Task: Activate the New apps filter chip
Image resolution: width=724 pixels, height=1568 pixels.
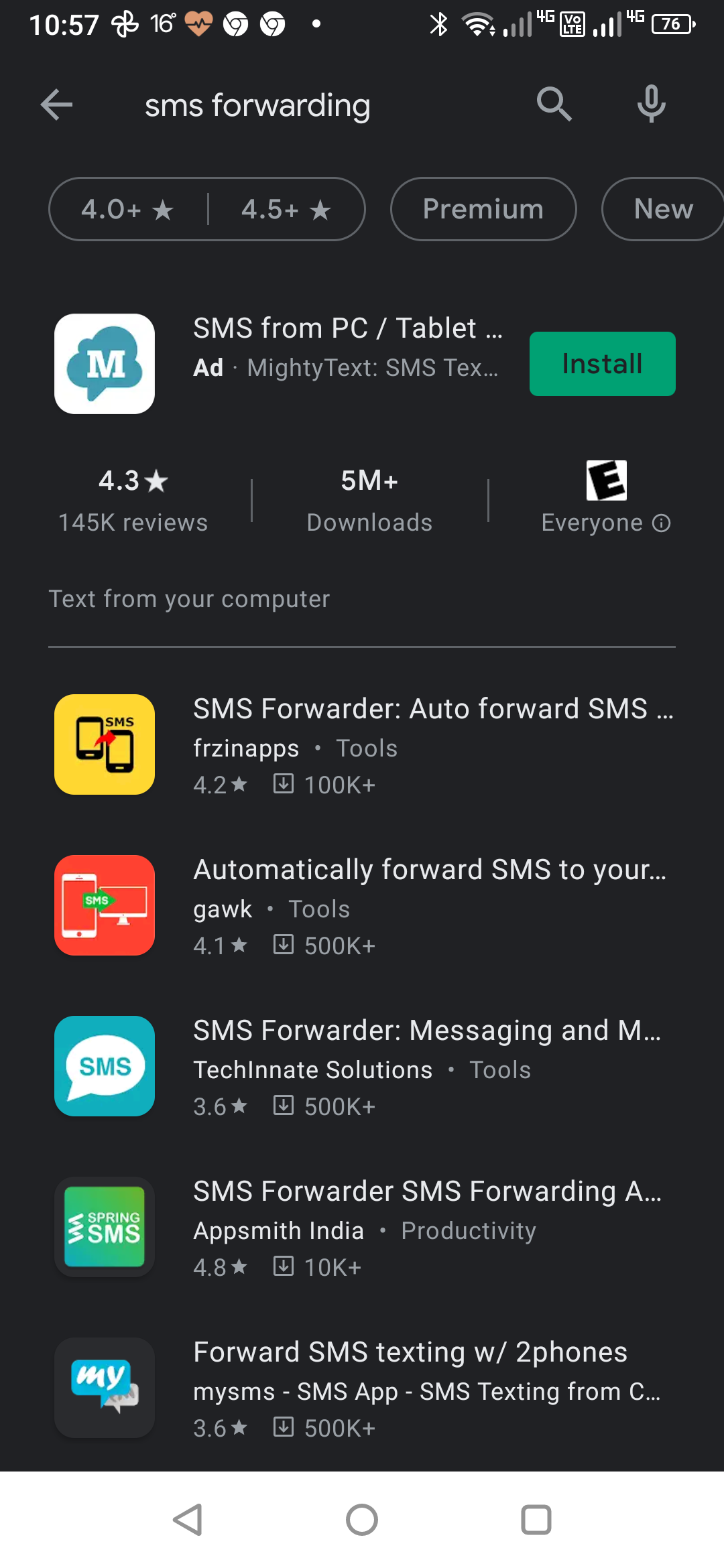Action: [663, 209]
